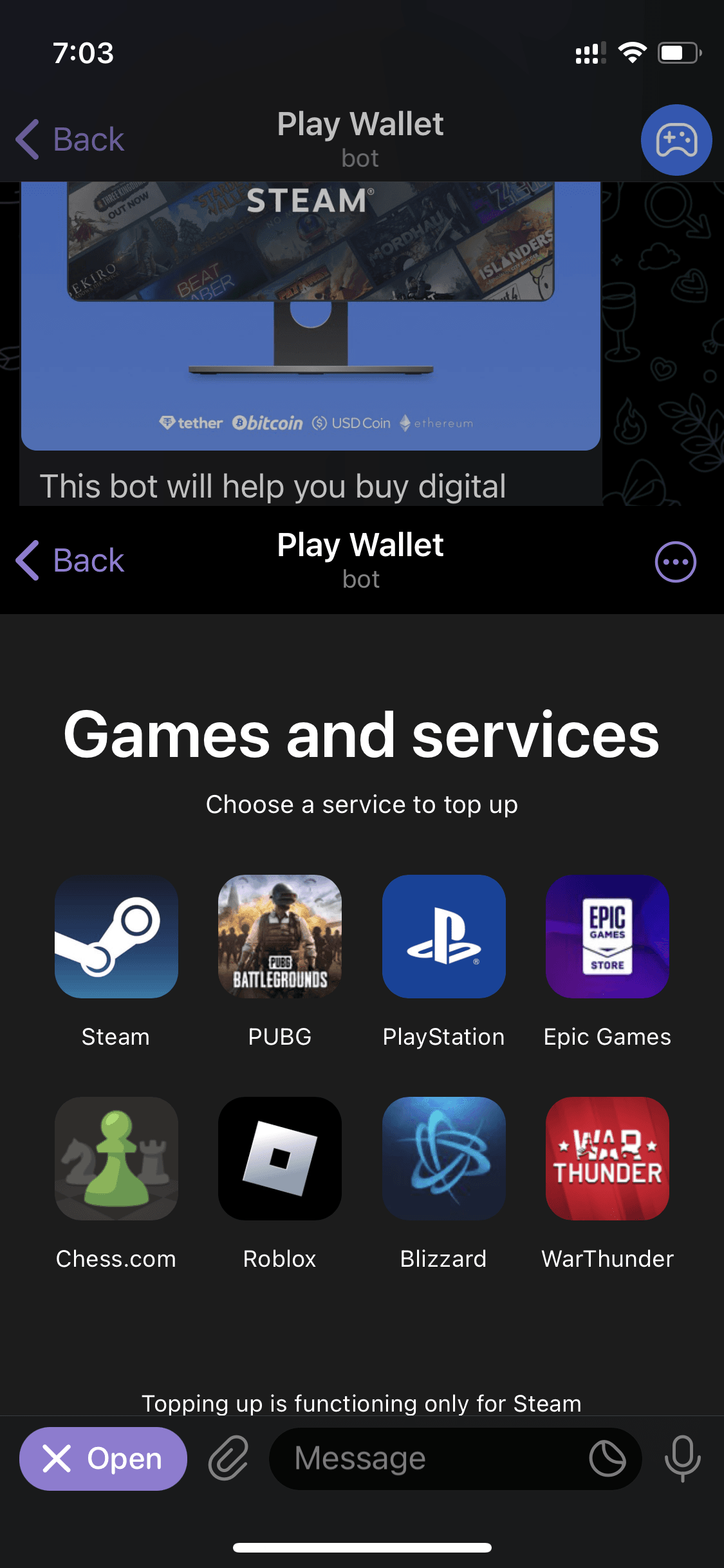The image size is (724, 1568).
Task: Pick Roblox from the services grid
Action: (279, 1159)
